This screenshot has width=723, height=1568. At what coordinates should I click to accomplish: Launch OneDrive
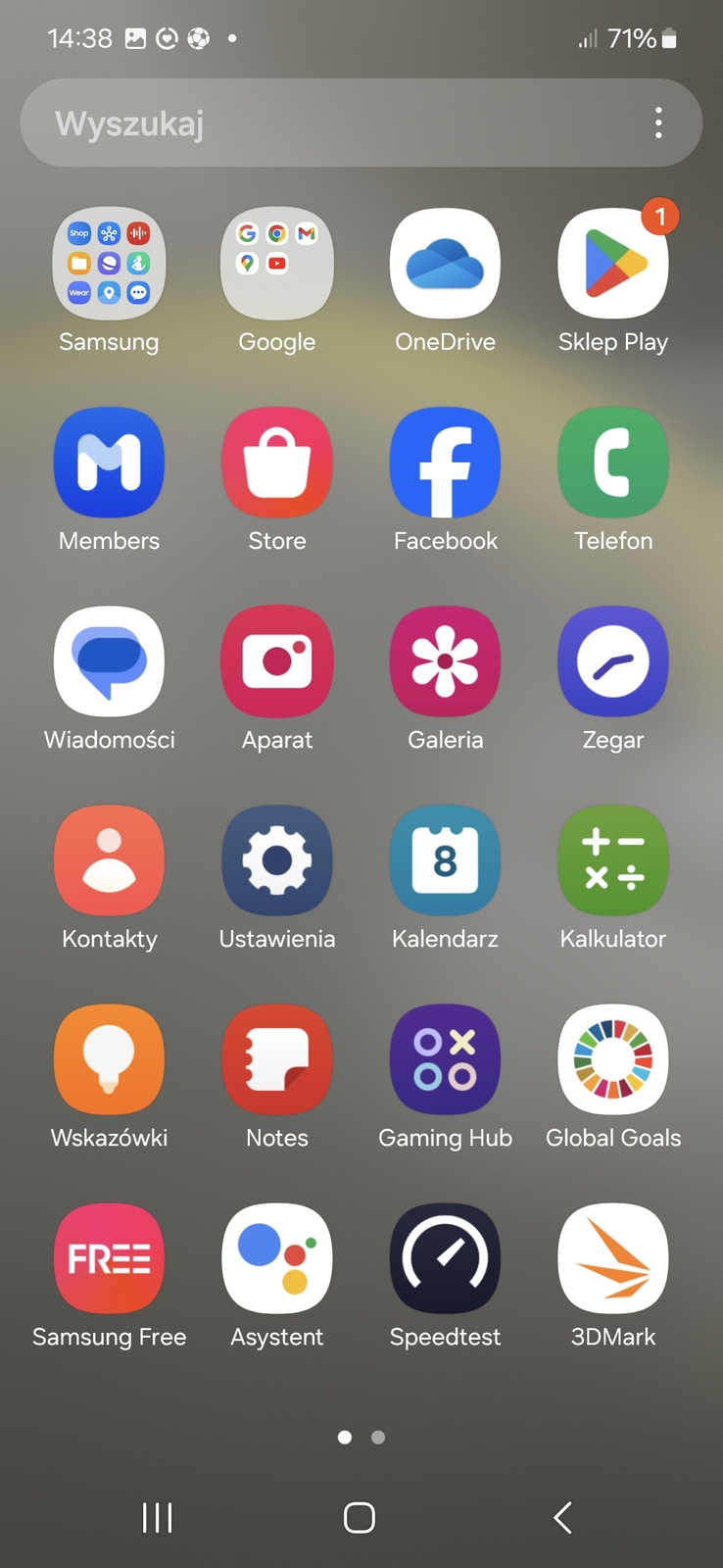(445, 265)
